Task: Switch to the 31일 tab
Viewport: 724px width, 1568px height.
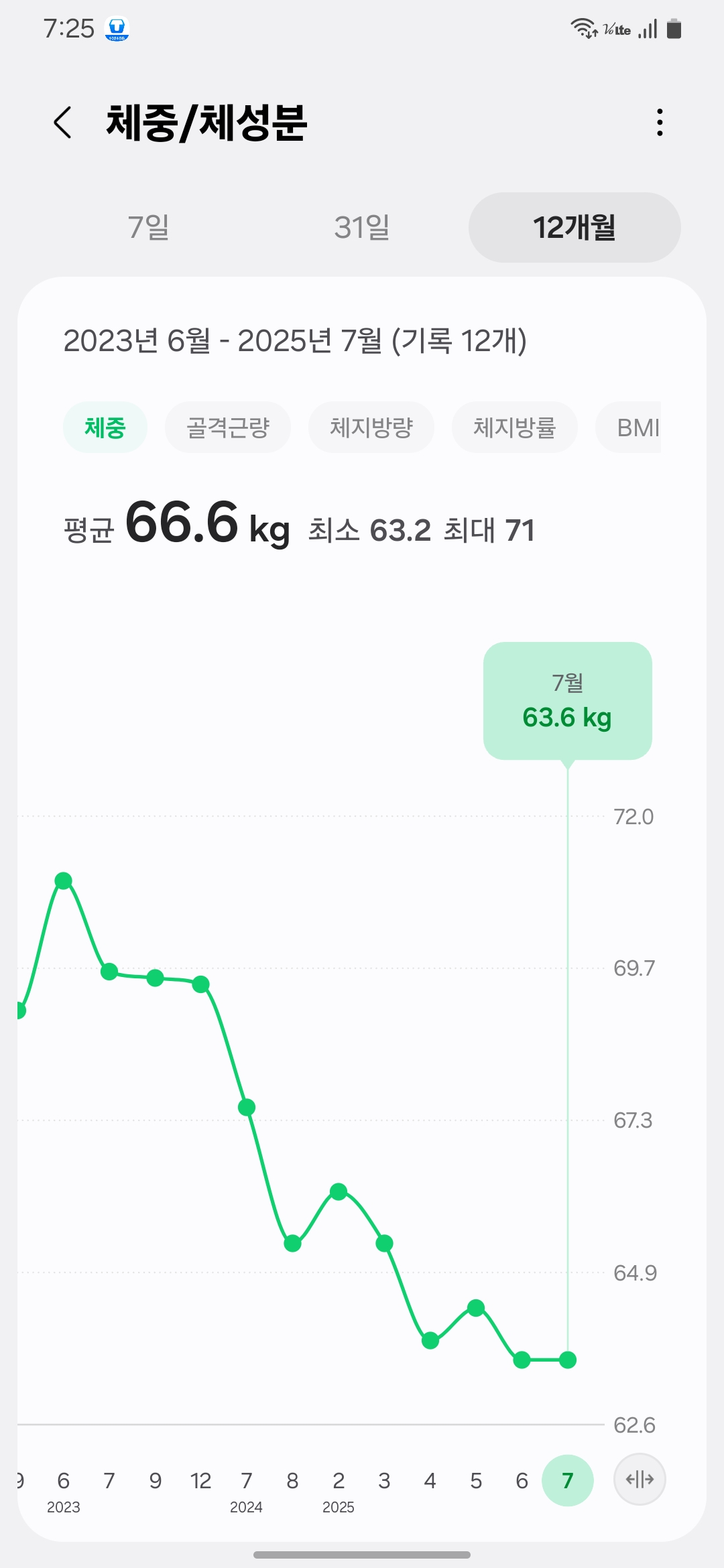Action: [x=361, y=228]
